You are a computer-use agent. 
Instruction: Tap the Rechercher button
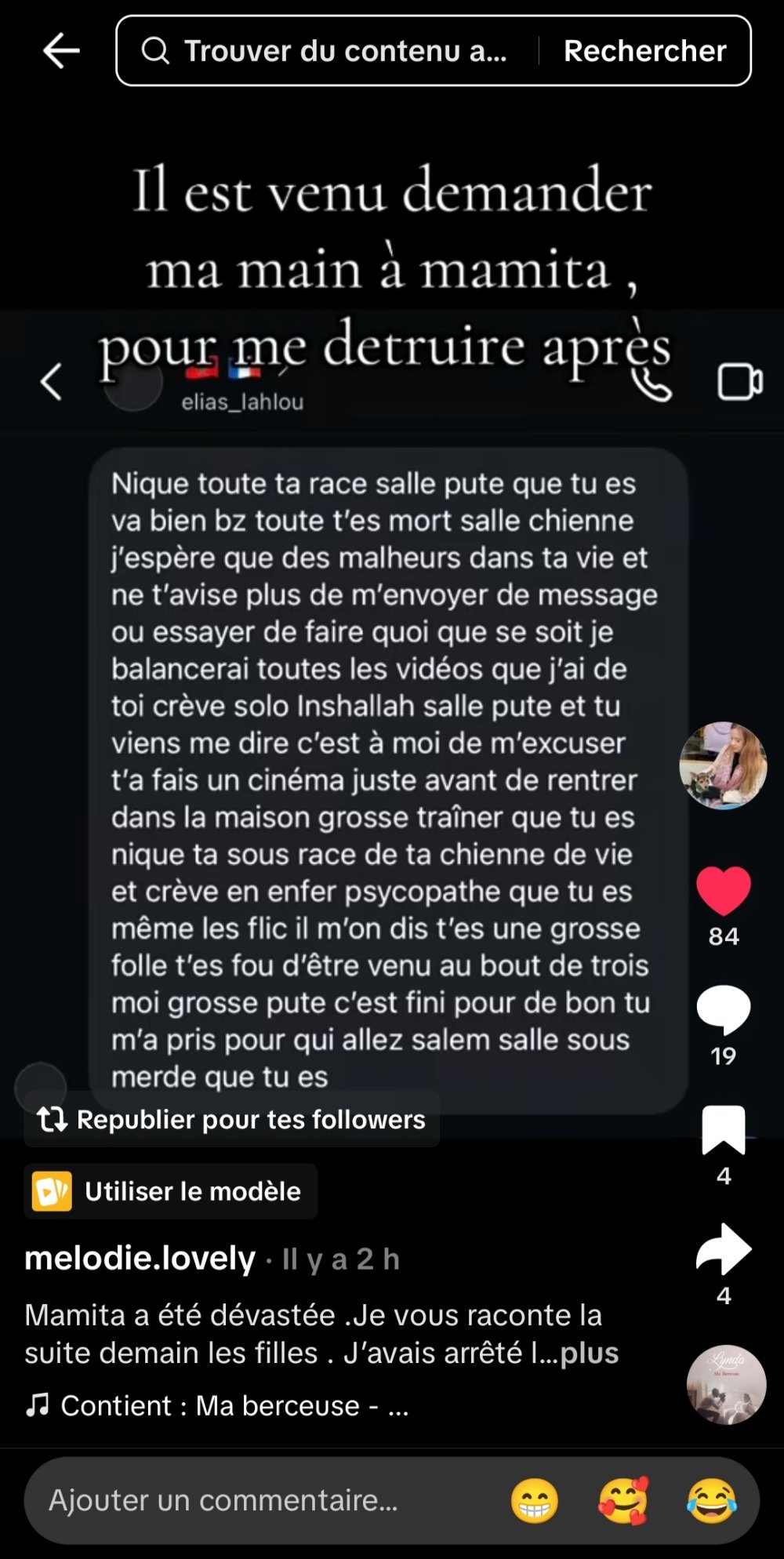pyautogui.click(x=644, y=51)
